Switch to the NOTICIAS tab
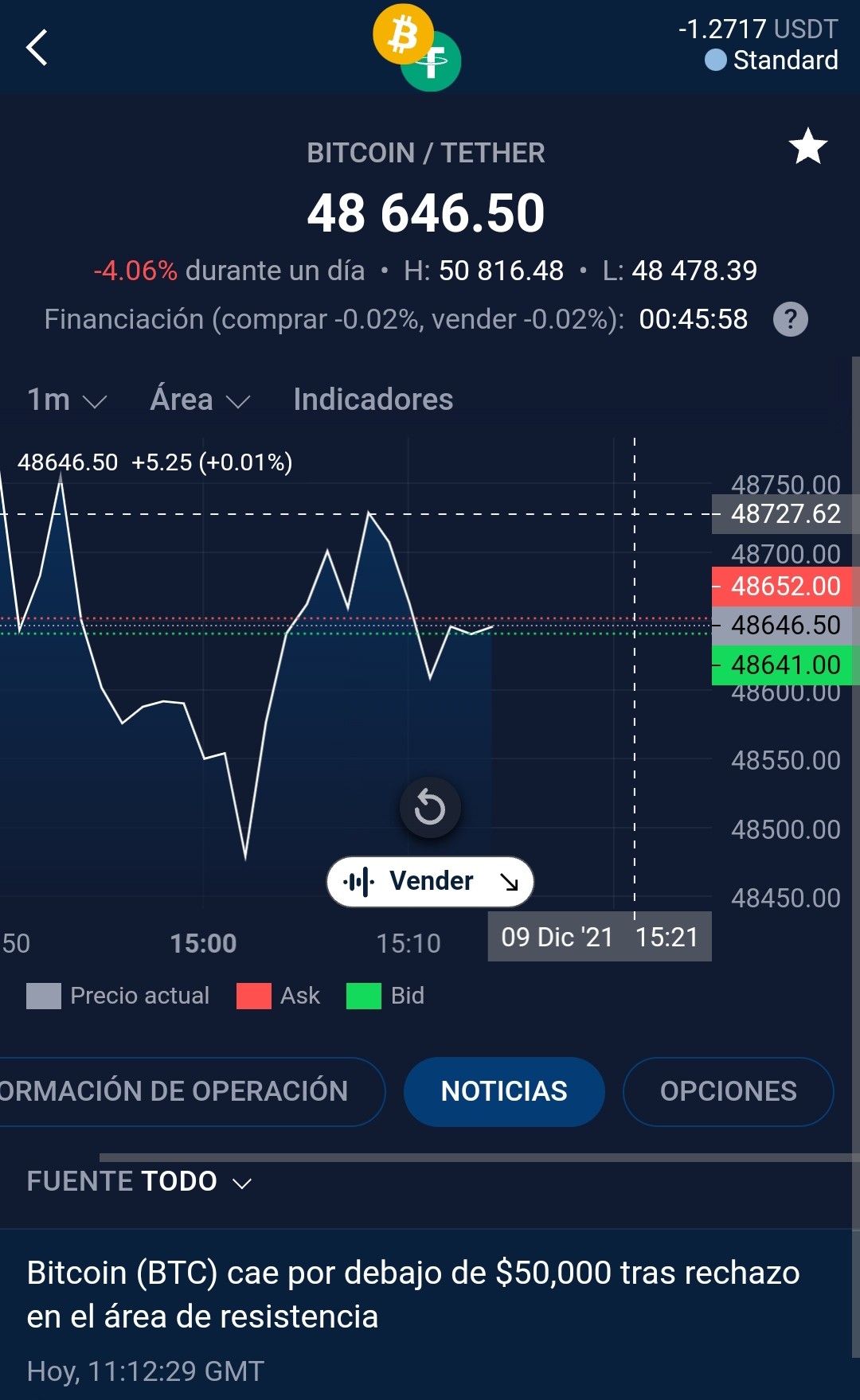The height and width of the screenshot is (1400, 860). [x=504, y=1091]
